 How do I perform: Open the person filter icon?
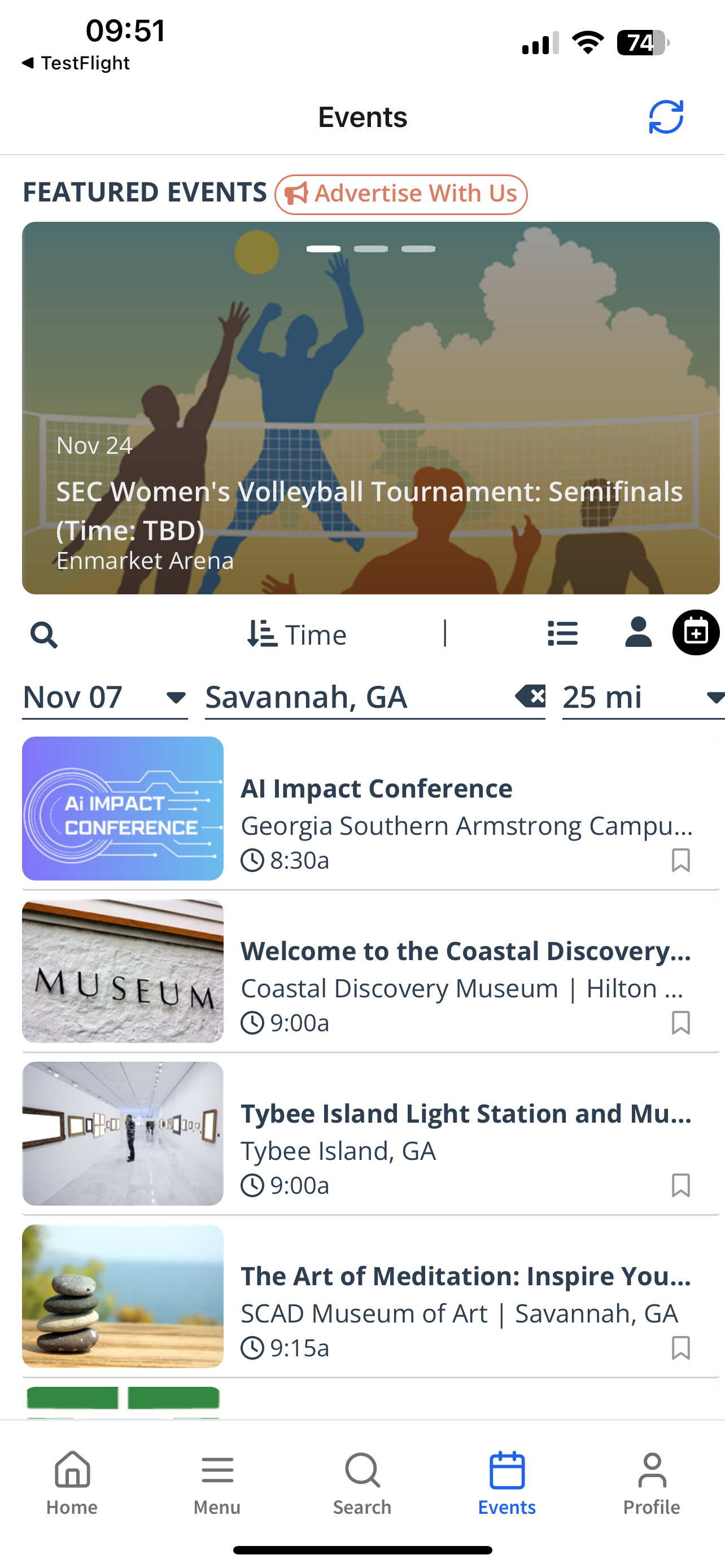[x=639, y=632]
